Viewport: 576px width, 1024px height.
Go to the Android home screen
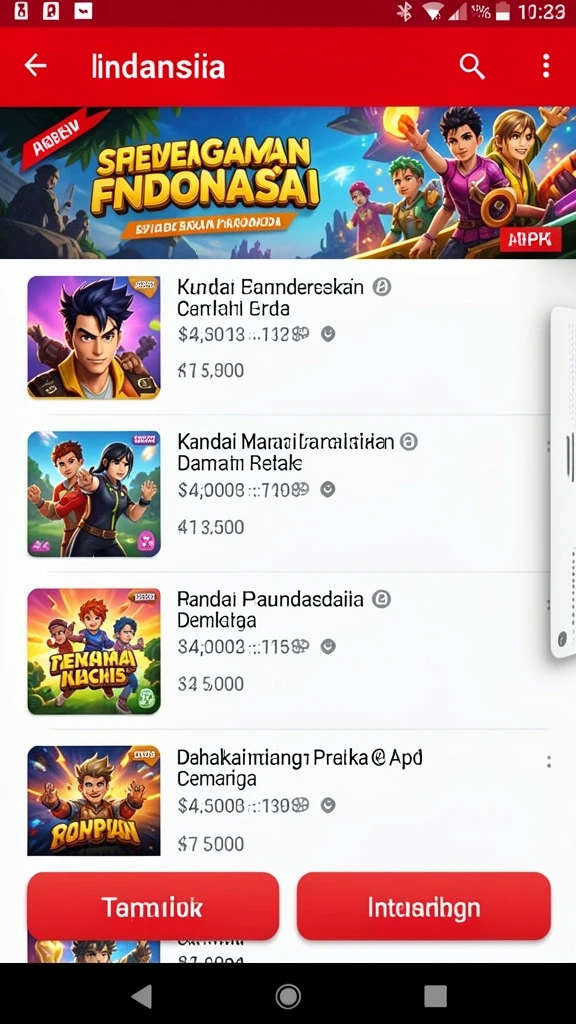click(x=288, y=997)
